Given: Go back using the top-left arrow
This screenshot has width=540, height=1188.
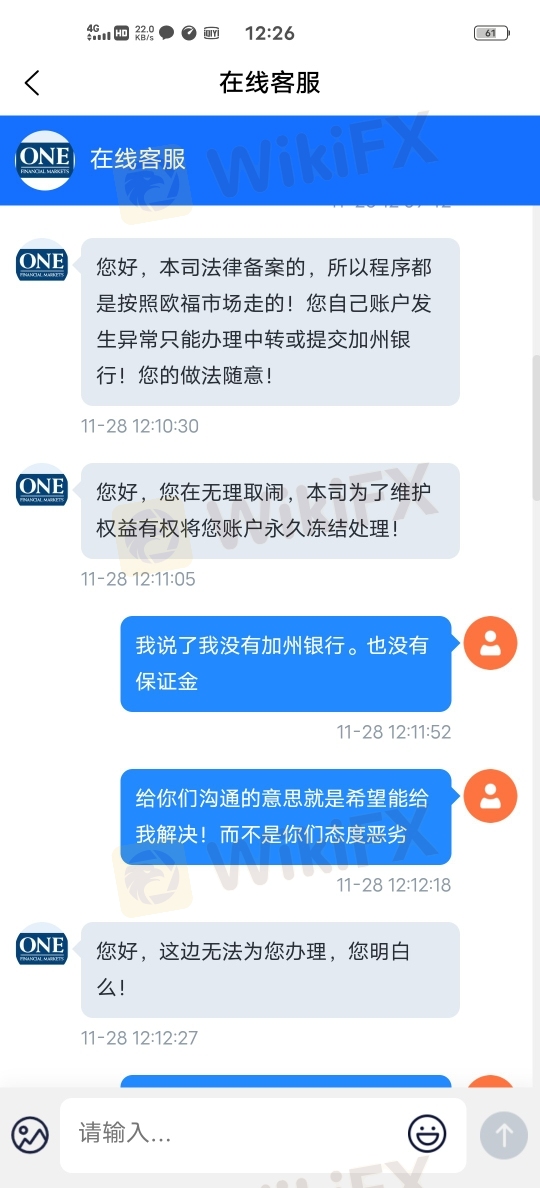Looking at the screenshot, I should 32,83.
